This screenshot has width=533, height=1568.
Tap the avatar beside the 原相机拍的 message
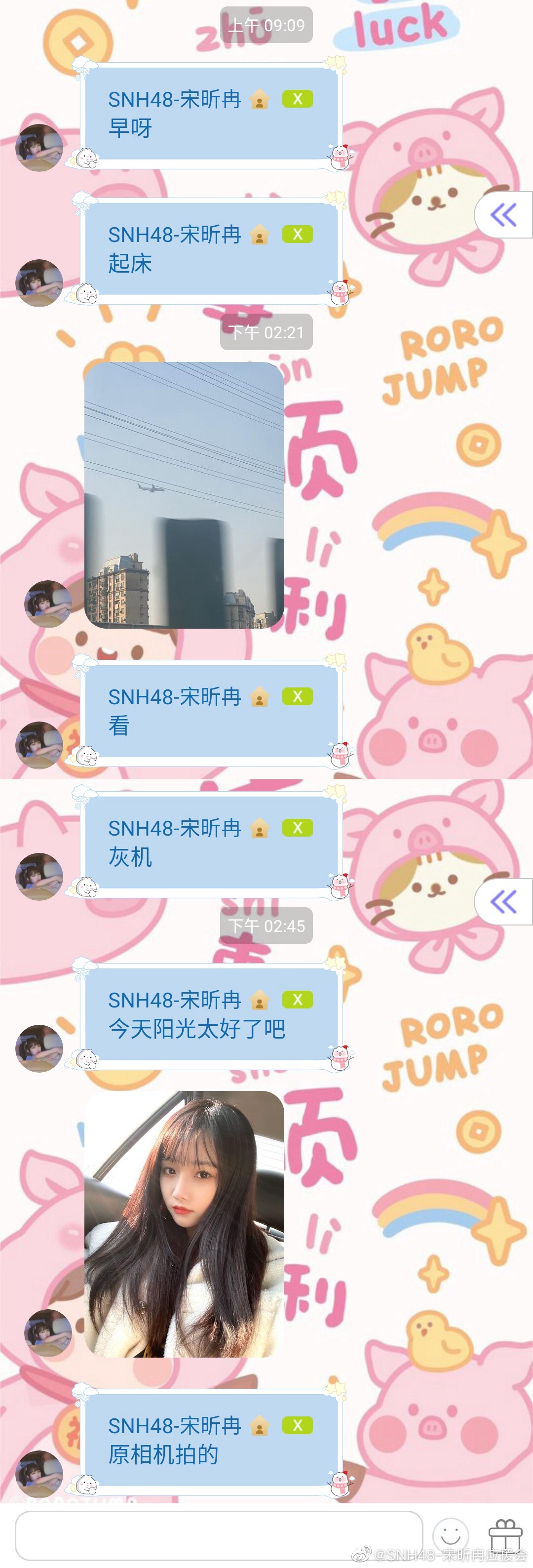39,1473
